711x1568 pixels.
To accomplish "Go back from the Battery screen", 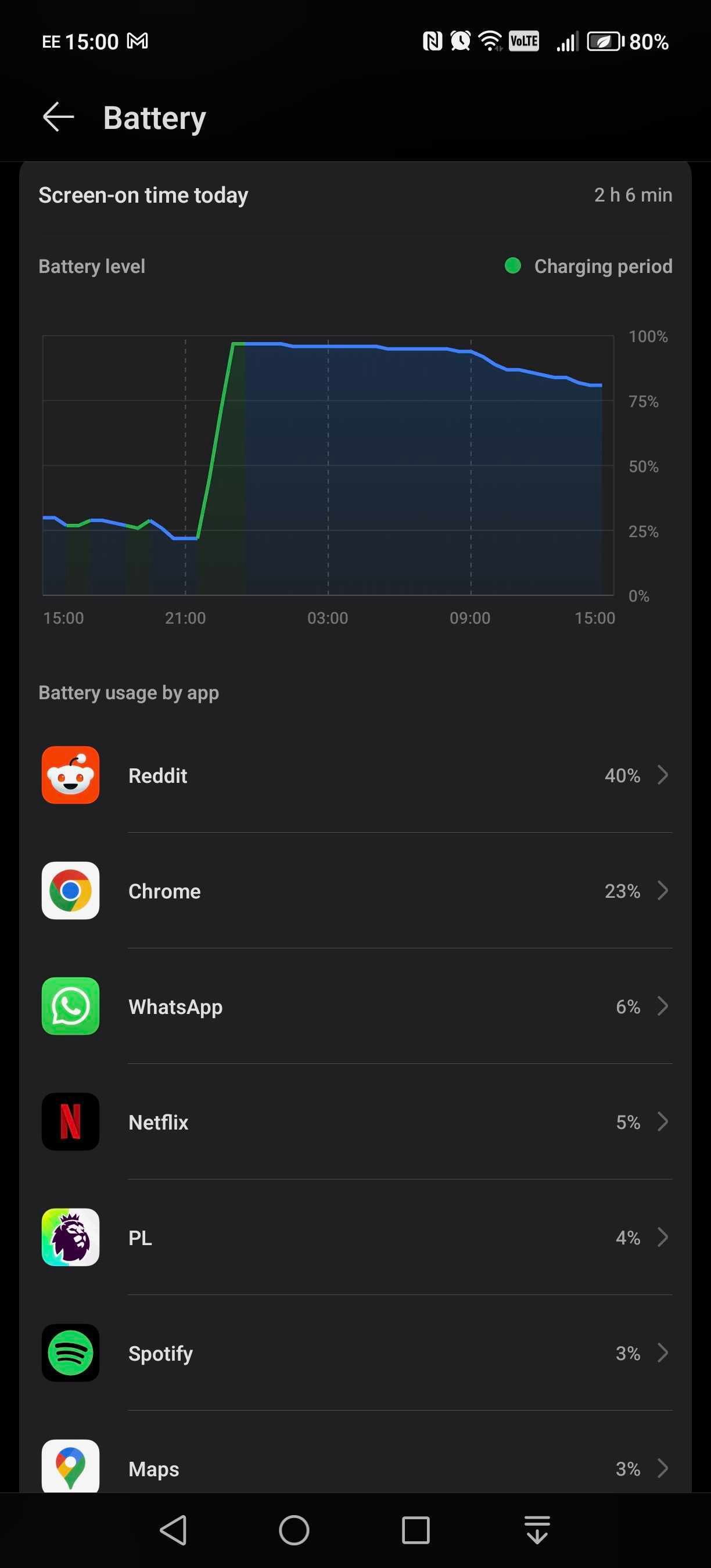I will pyautogui.click(x=59, y=117).
